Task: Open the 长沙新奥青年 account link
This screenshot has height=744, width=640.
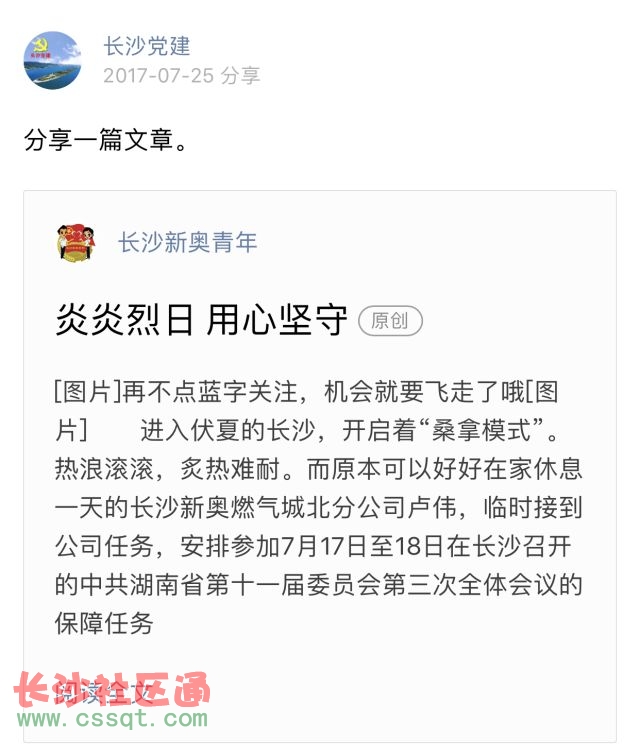Action: [x=187, y=242]
